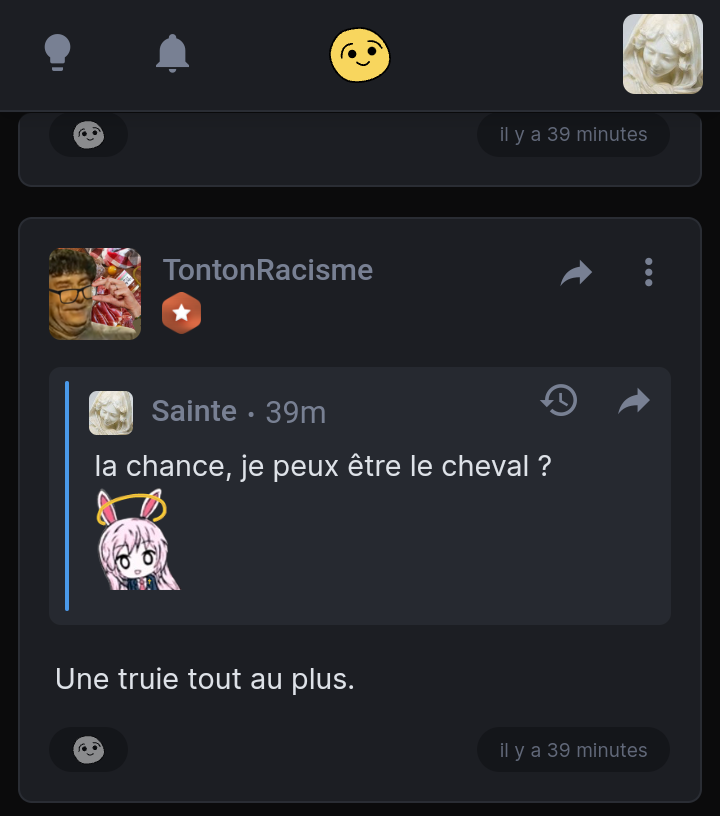Open TontonRacisme's profile picture

[x=95, y=294]
